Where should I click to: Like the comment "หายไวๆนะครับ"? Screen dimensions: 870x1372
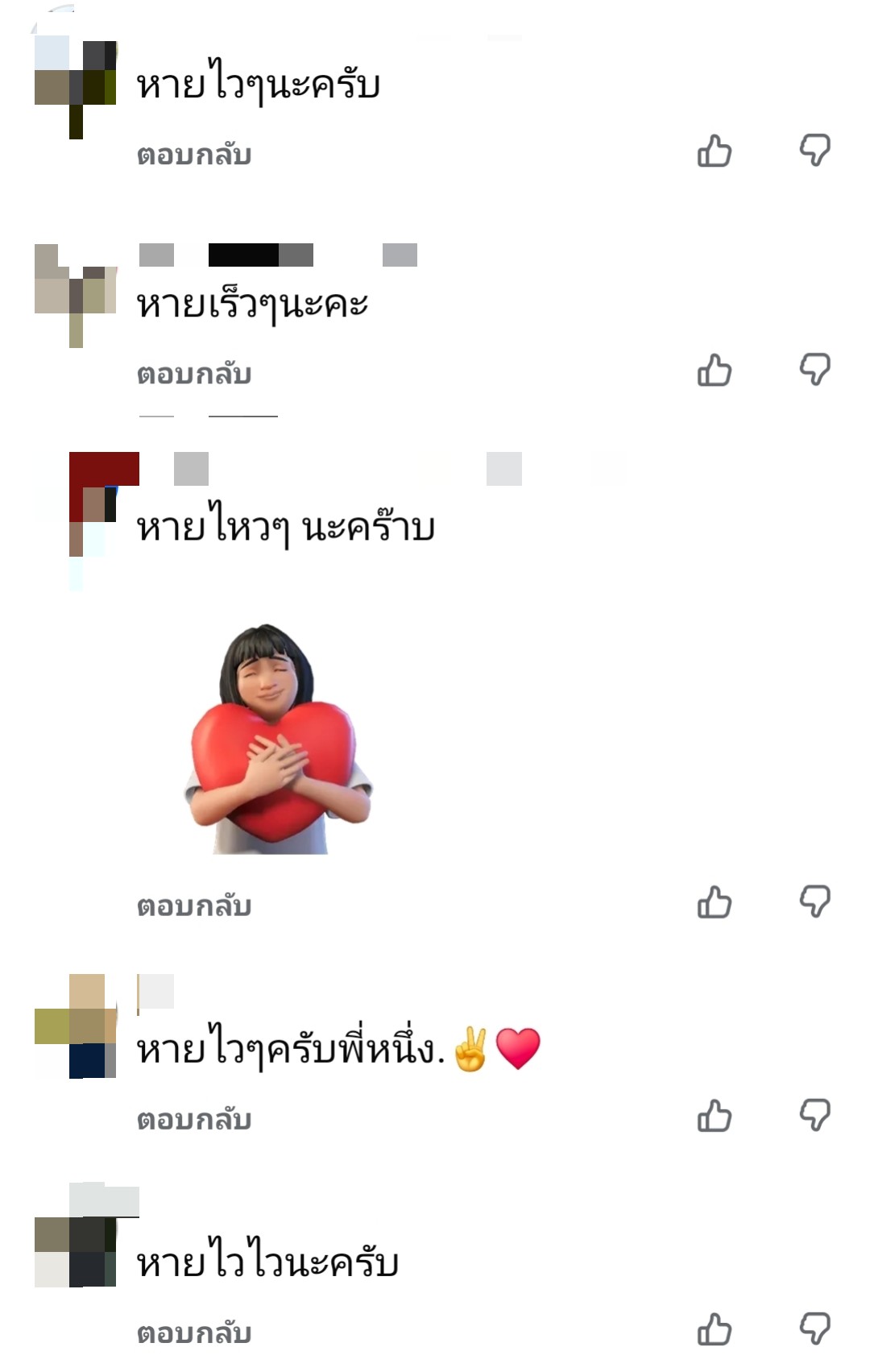(715, 151)
